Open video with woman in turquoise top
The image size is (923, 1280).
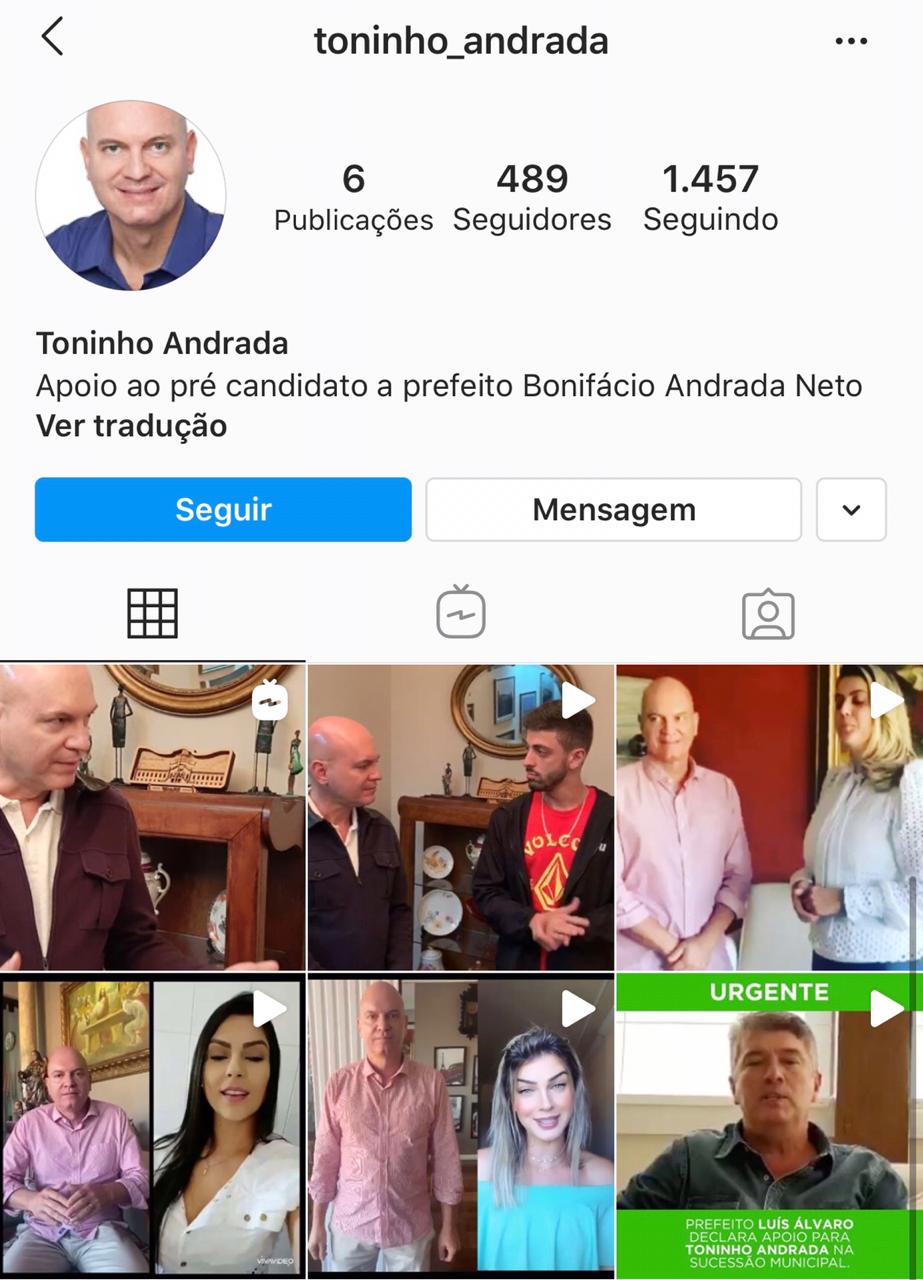coord(461,1125)
